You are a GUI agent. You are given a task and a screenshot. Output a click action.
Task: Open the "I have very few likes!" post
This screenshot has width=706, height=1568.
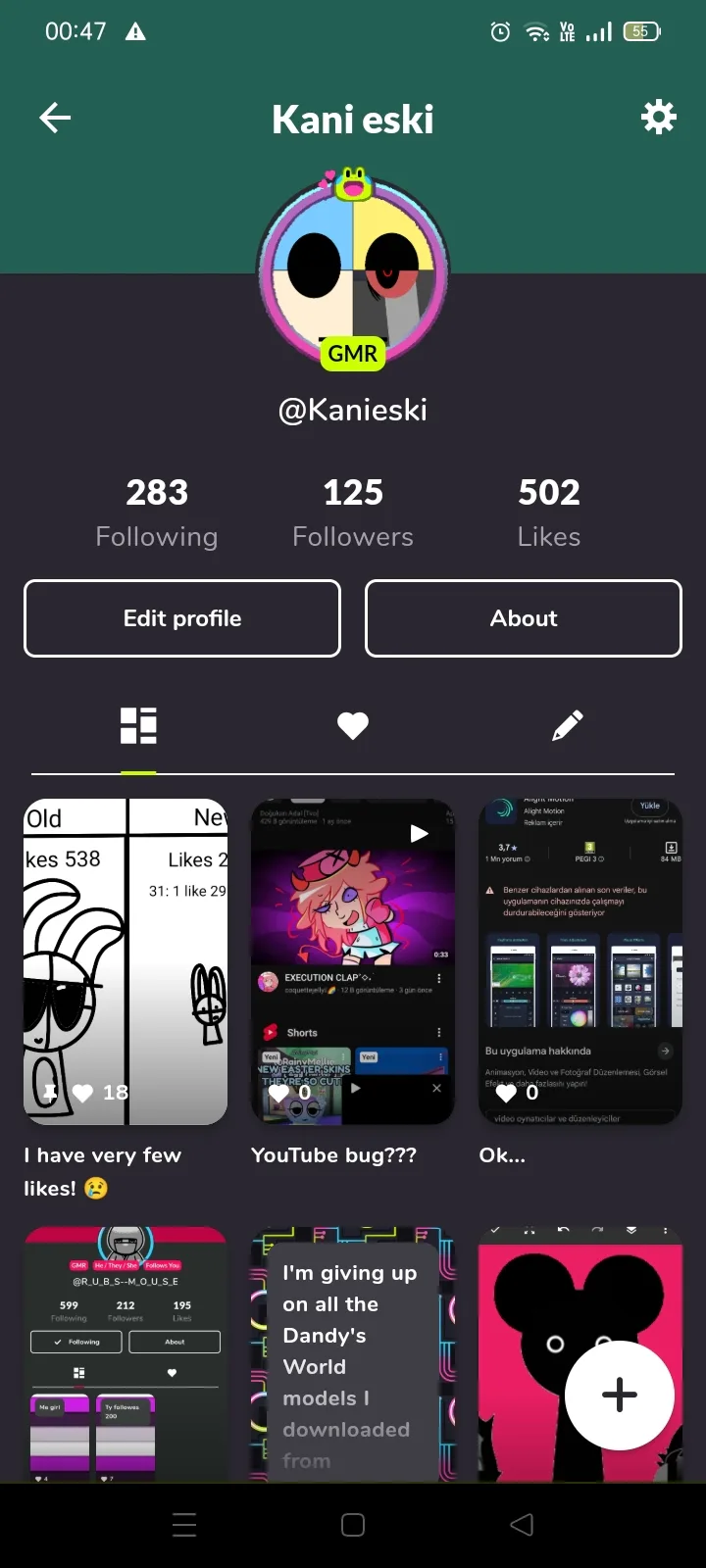[x=126, y=962]
